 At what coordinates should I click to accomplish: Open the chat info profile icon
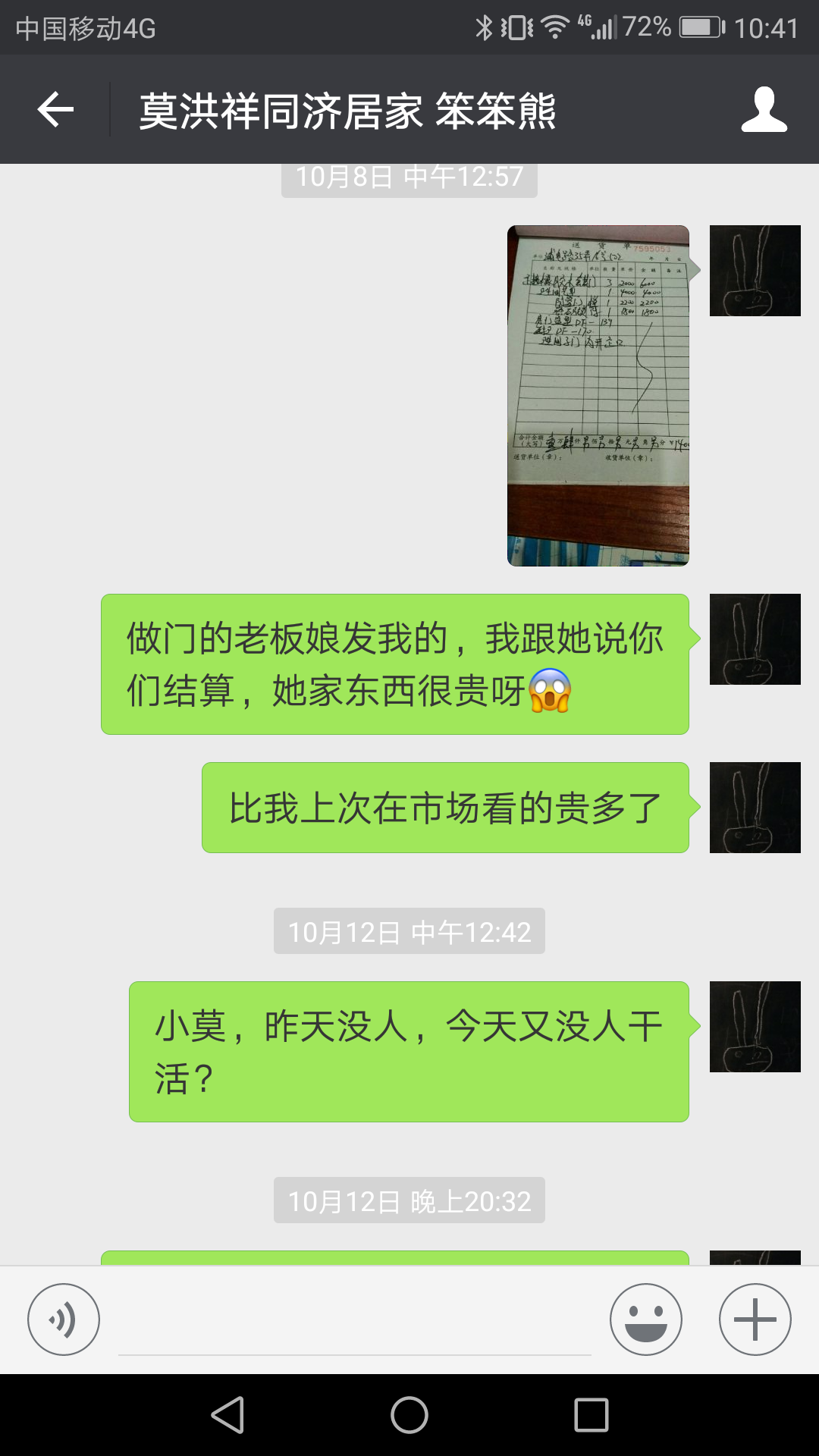(764, 110)
